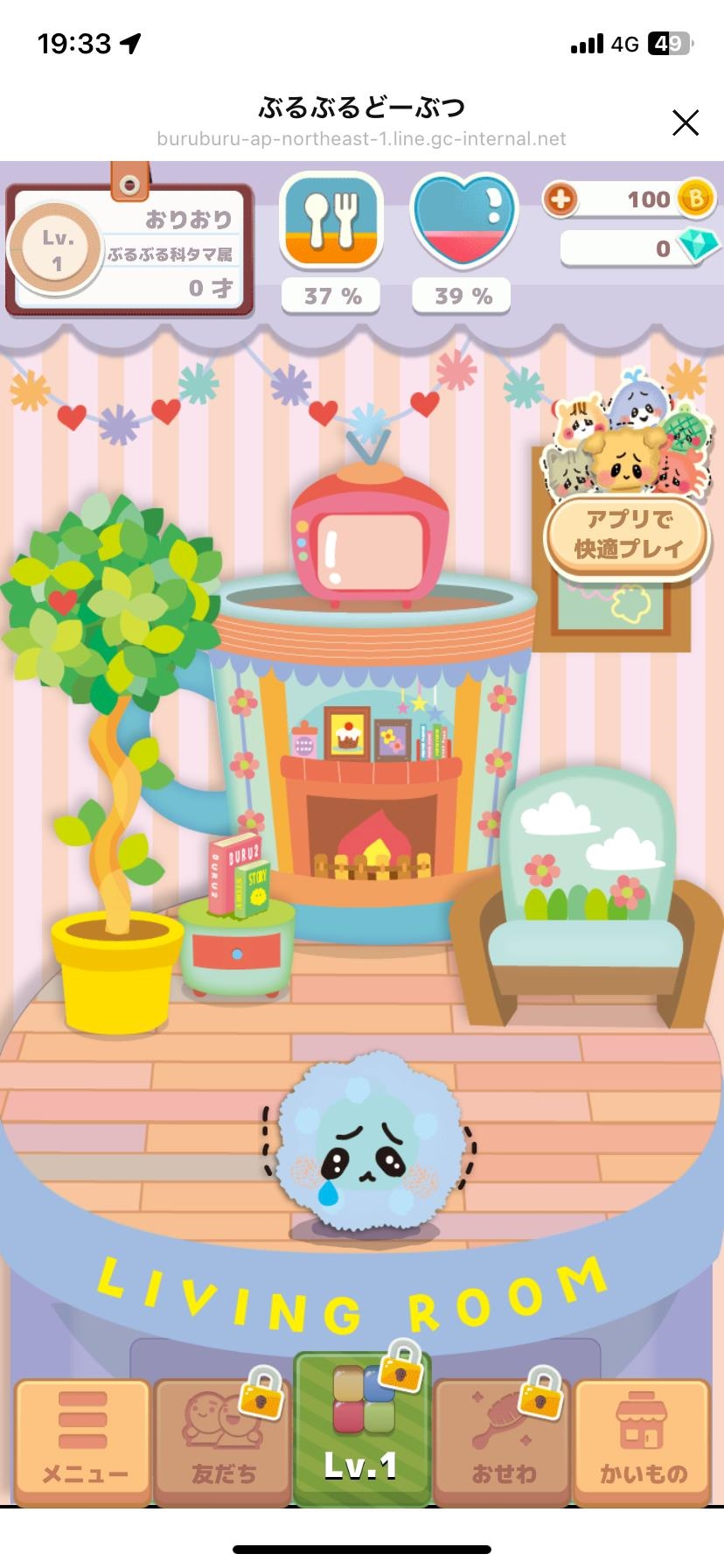Screen dimensions: 724x1568
Task: Tap the Lv.1 puzzle block button
Action: 362,1430
